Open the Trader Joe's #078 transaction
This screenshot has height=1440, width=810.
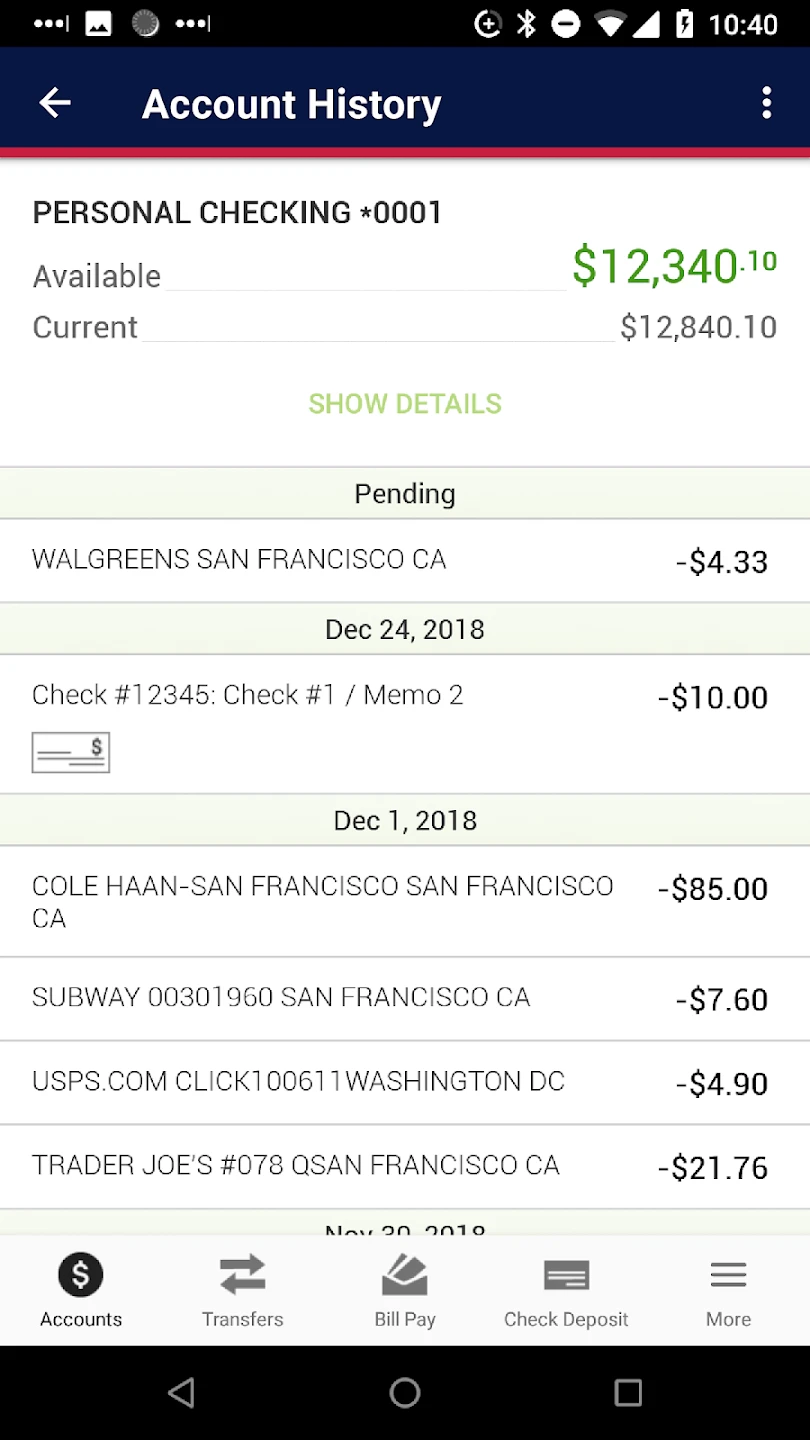(405, 1167)
